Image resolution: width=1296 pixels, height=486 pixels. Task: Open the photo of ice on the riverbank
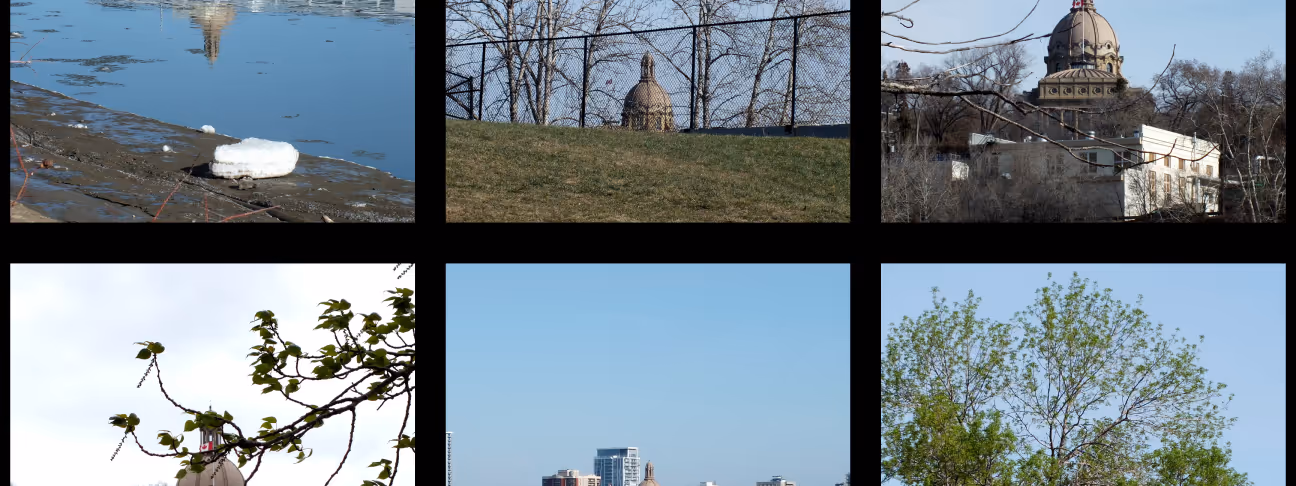(x=212, y=110)
